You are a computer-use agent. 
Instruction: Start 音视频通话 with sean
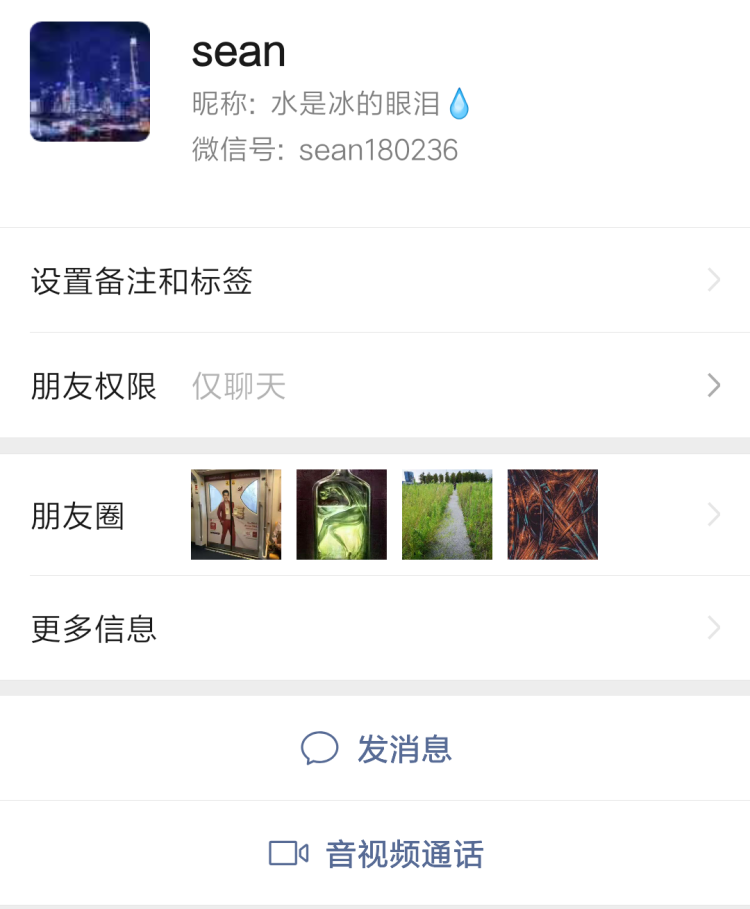coord(376,854)
